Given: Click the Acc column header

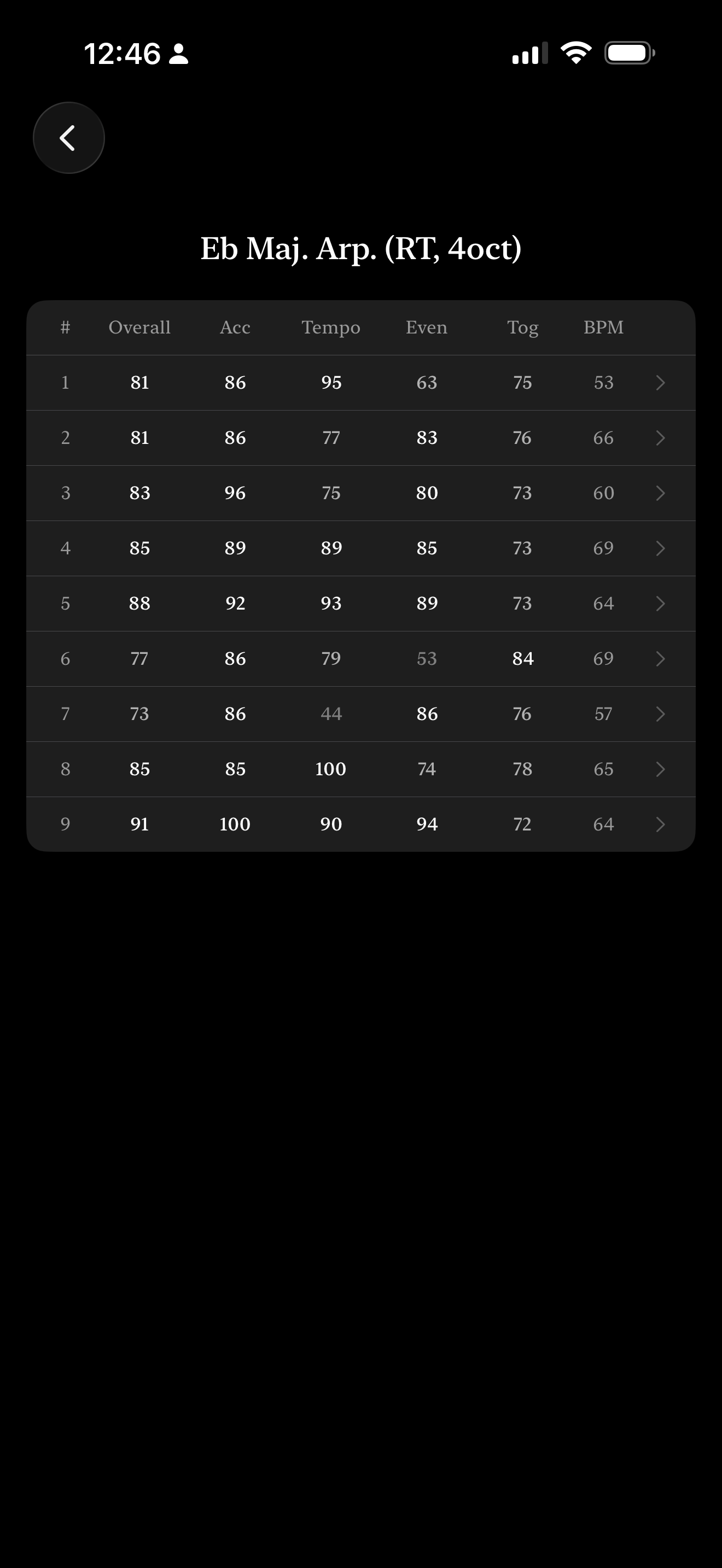Looking at the screenshot, I should [x=234, y=327].
